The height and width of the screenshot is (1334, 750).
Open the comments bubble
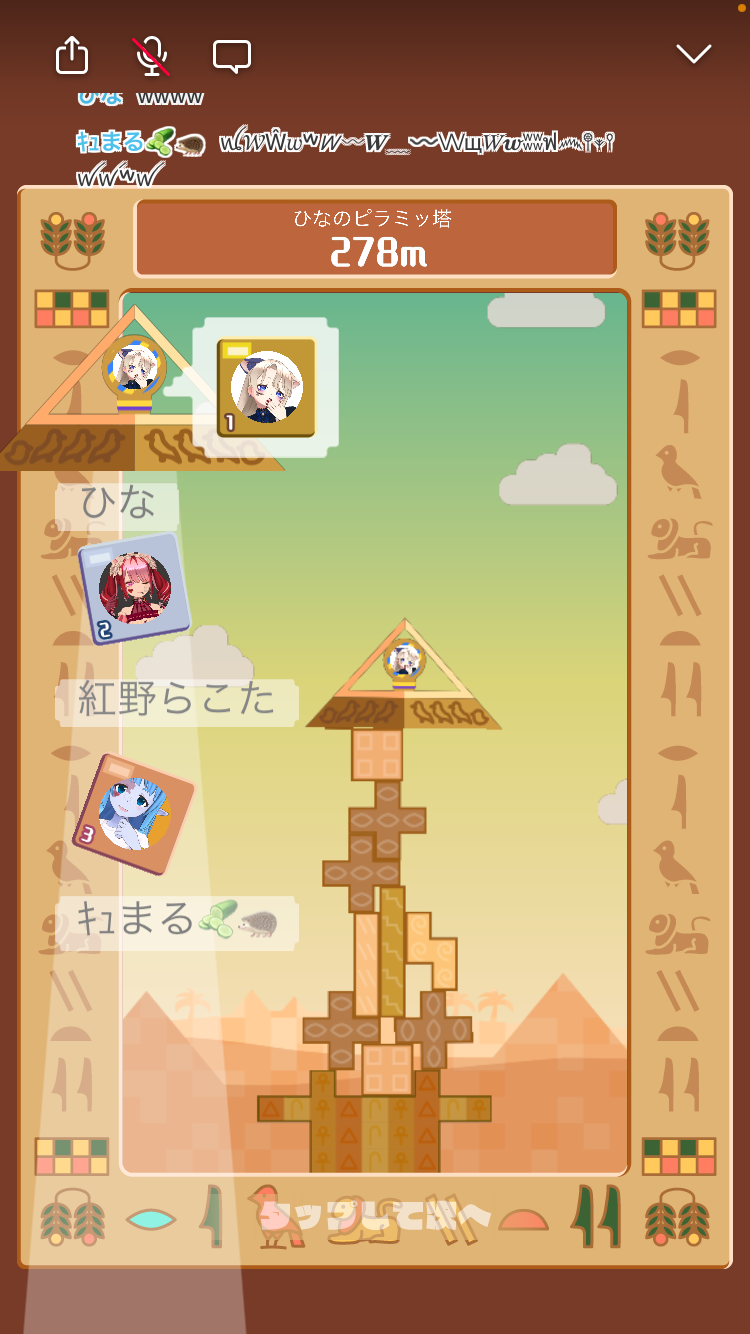tap(231, 56)
